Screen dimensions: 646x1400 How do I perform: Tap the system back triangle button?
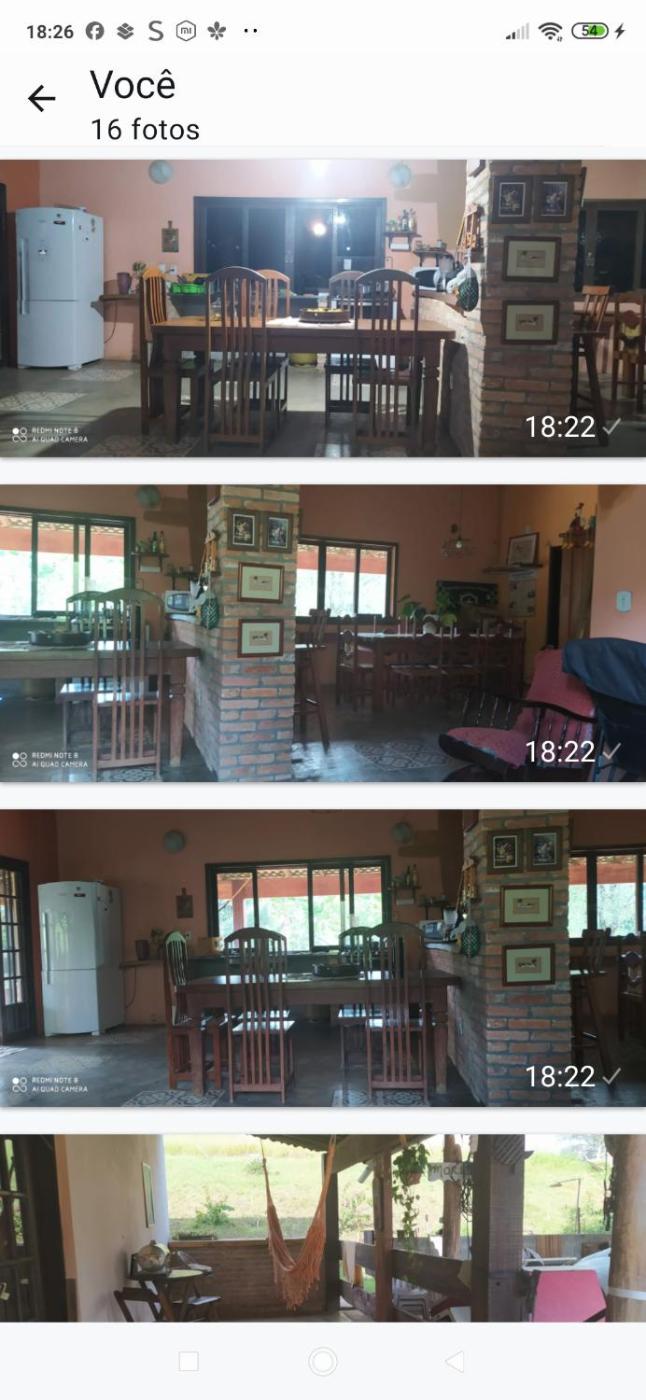click(455, 1361)
